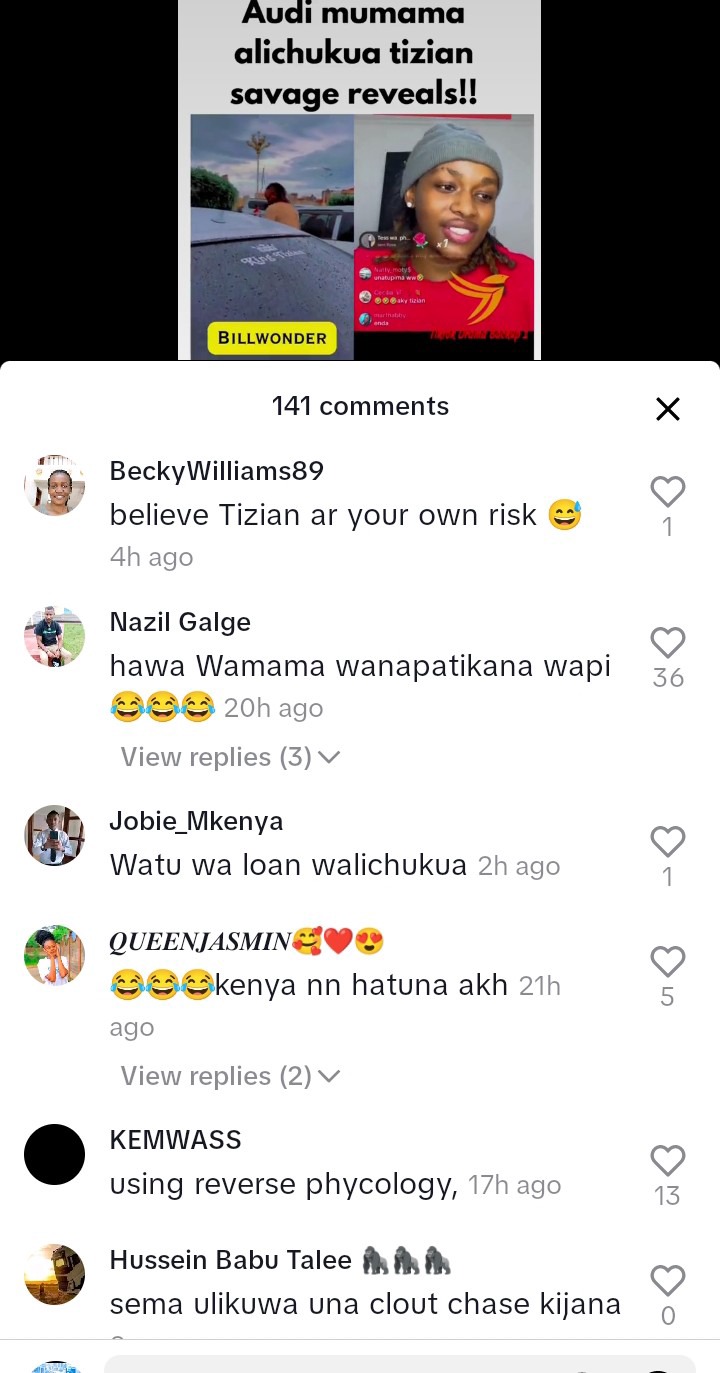Open Hussein Babu Talee's profile avatar

point(54,1274)
